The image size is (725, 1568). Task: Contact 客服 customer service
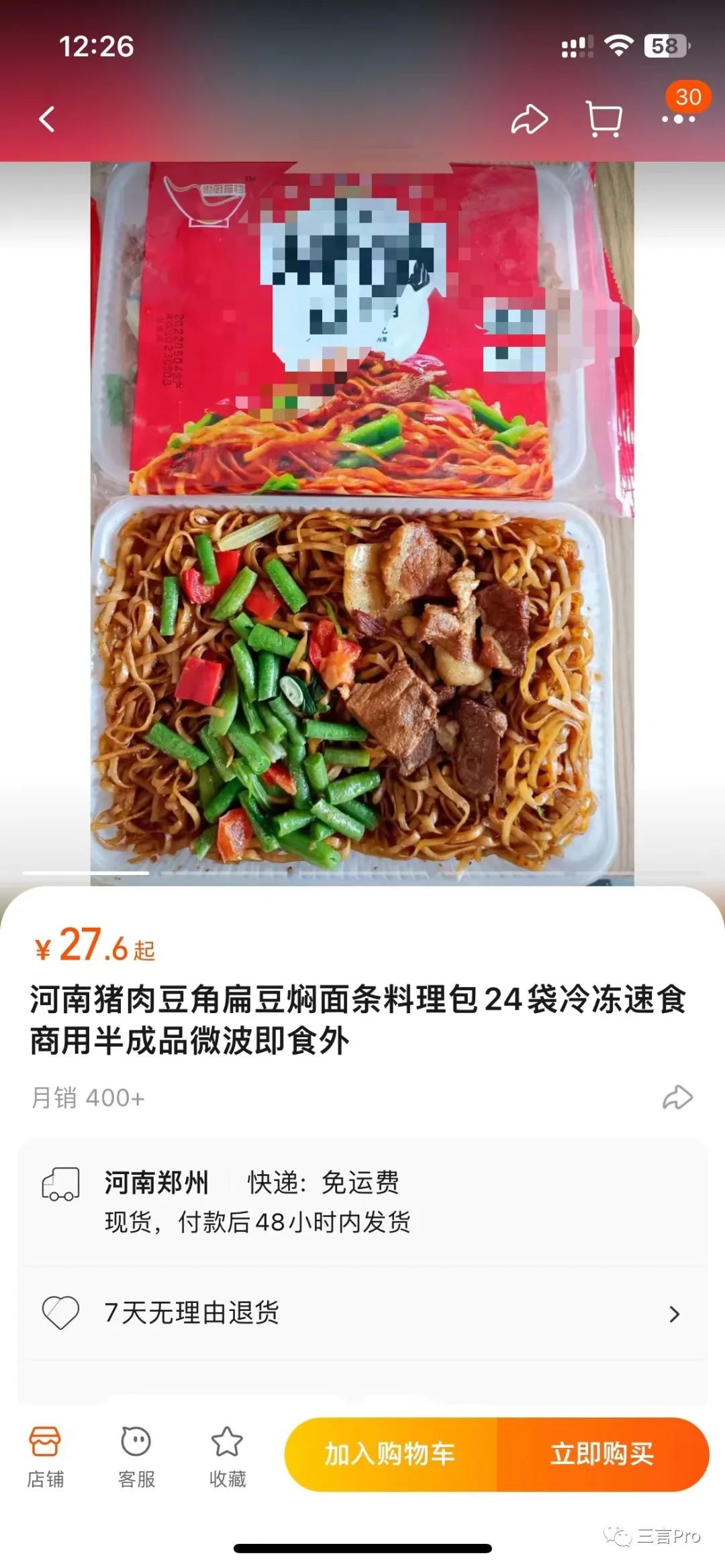(x=136, y=1455)
